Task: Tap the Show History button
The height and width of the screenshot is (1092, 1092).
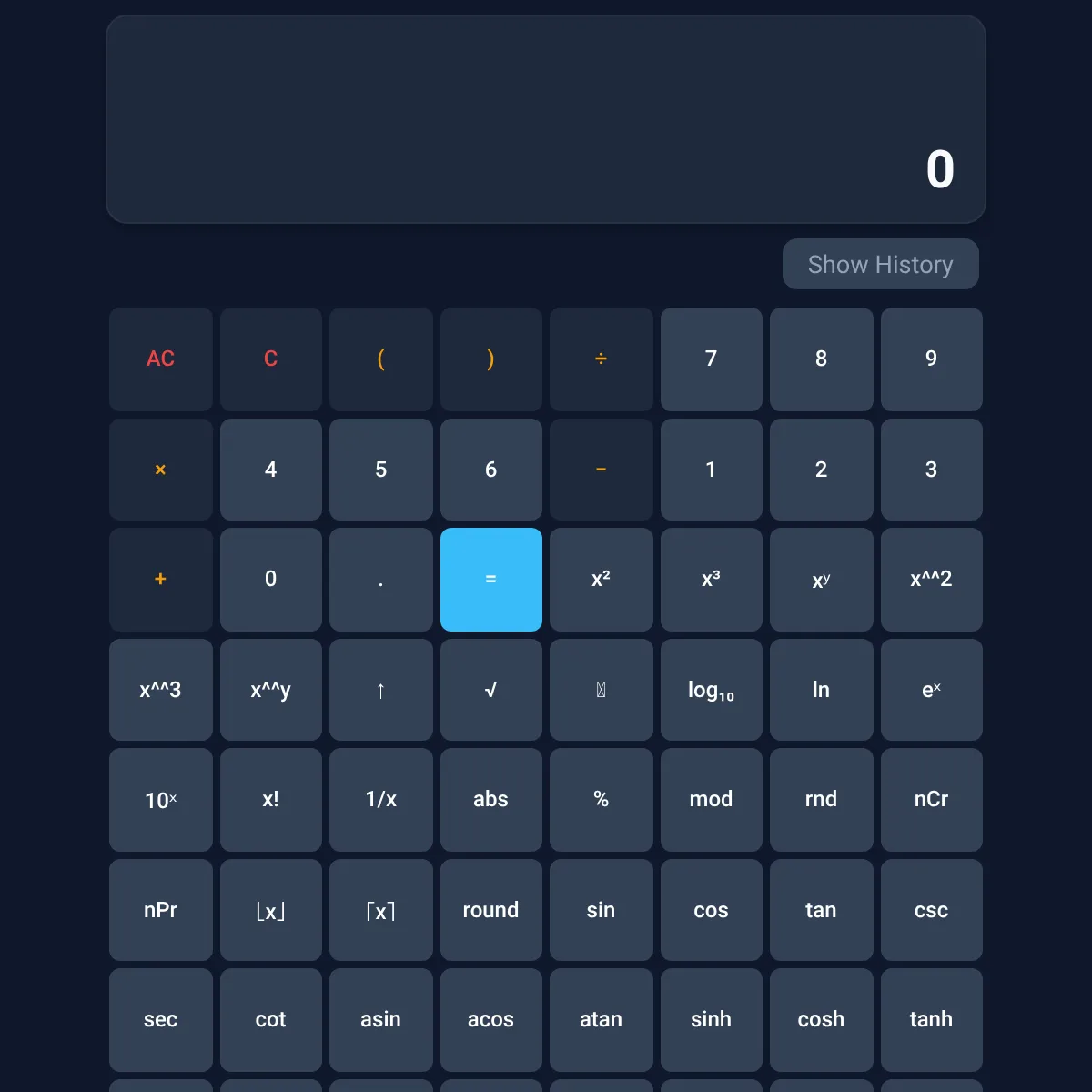Action: (x=880, y=265)
